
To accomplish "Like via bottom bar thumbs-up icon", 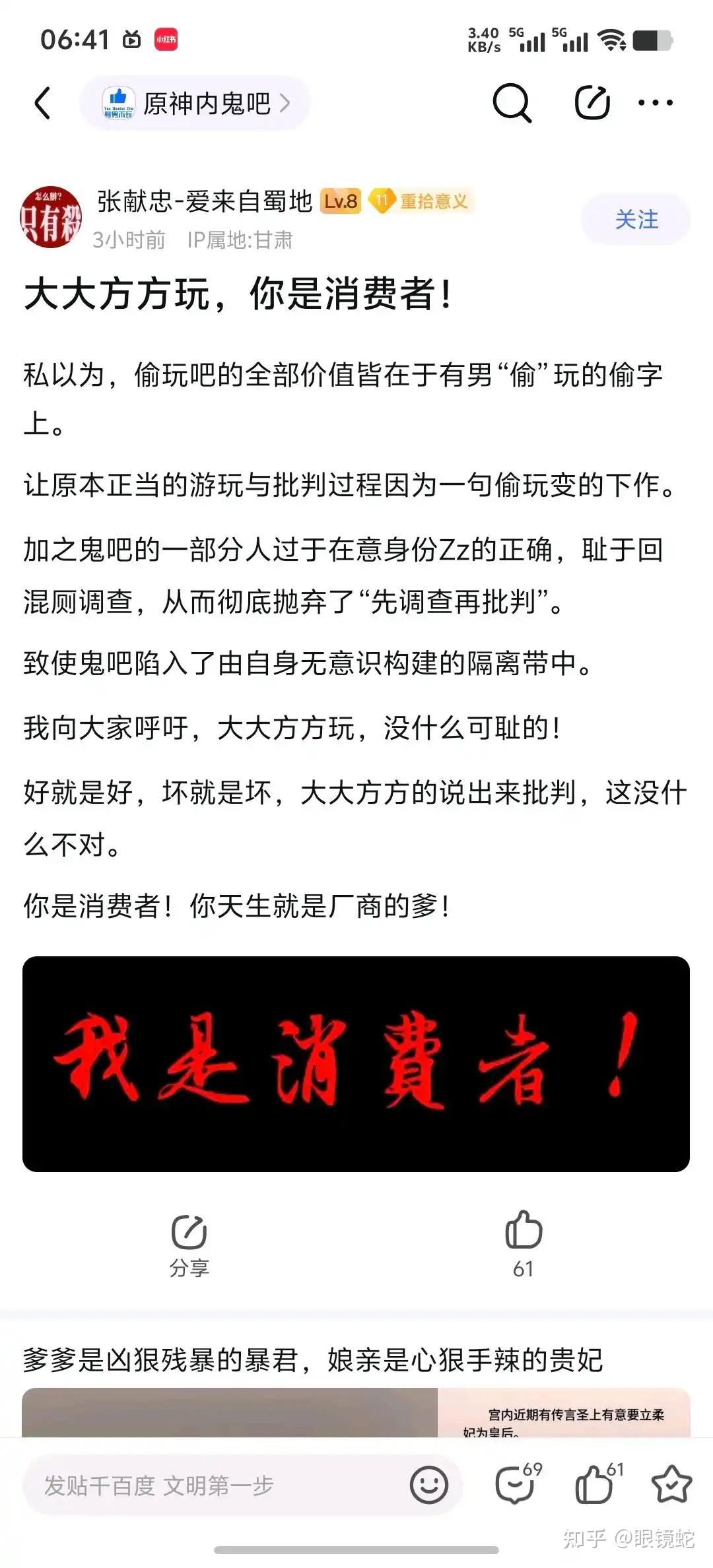I will click(598, 1484).
